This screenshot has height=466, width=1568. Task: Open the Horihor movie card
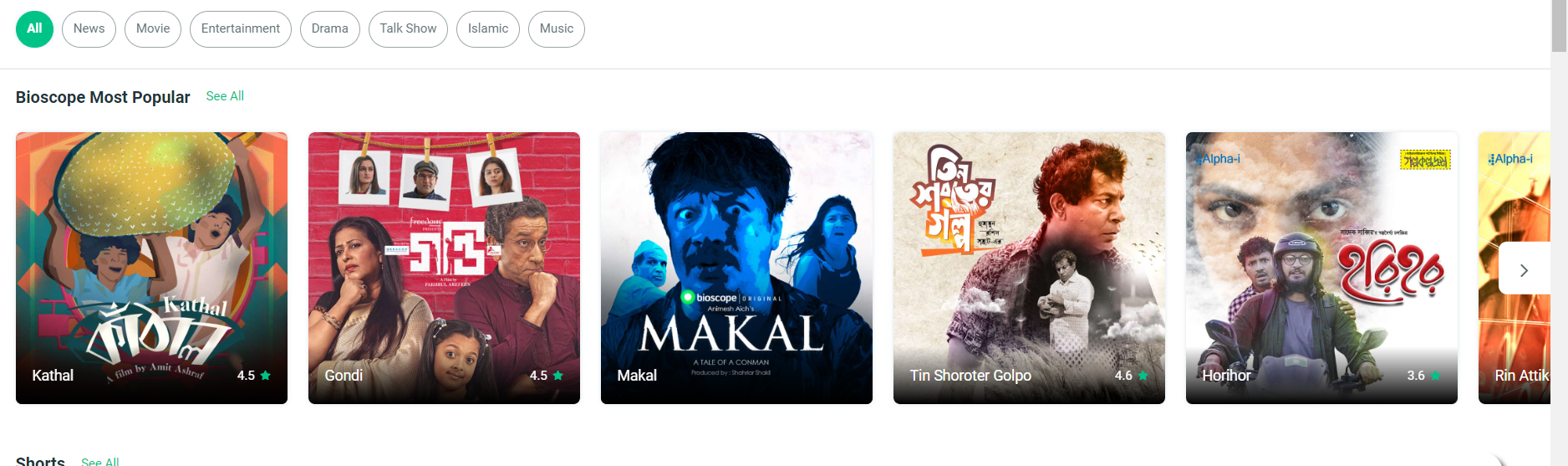[1321, 268]
